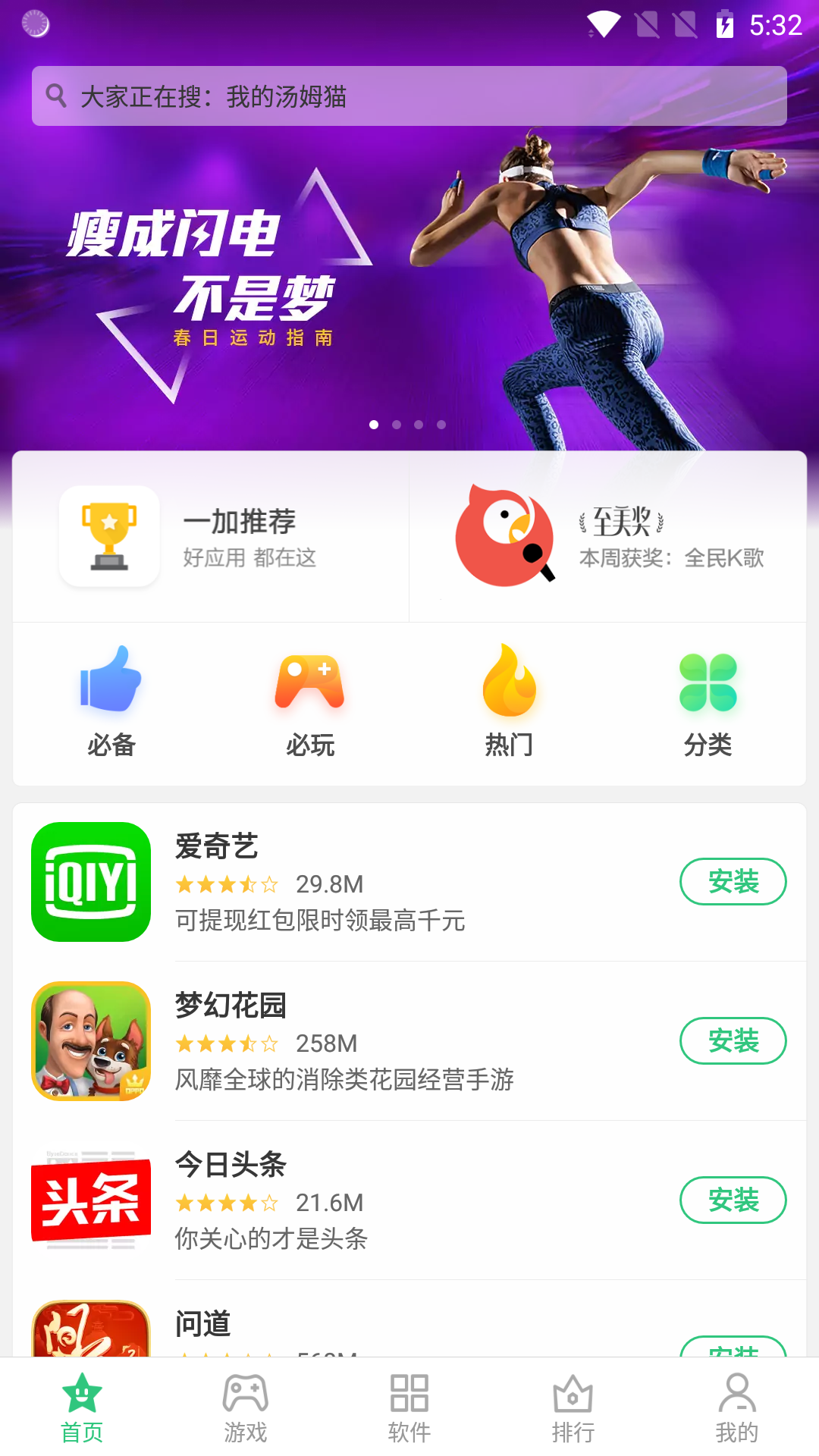Open the 我的 profile tab

point(736,1407)
